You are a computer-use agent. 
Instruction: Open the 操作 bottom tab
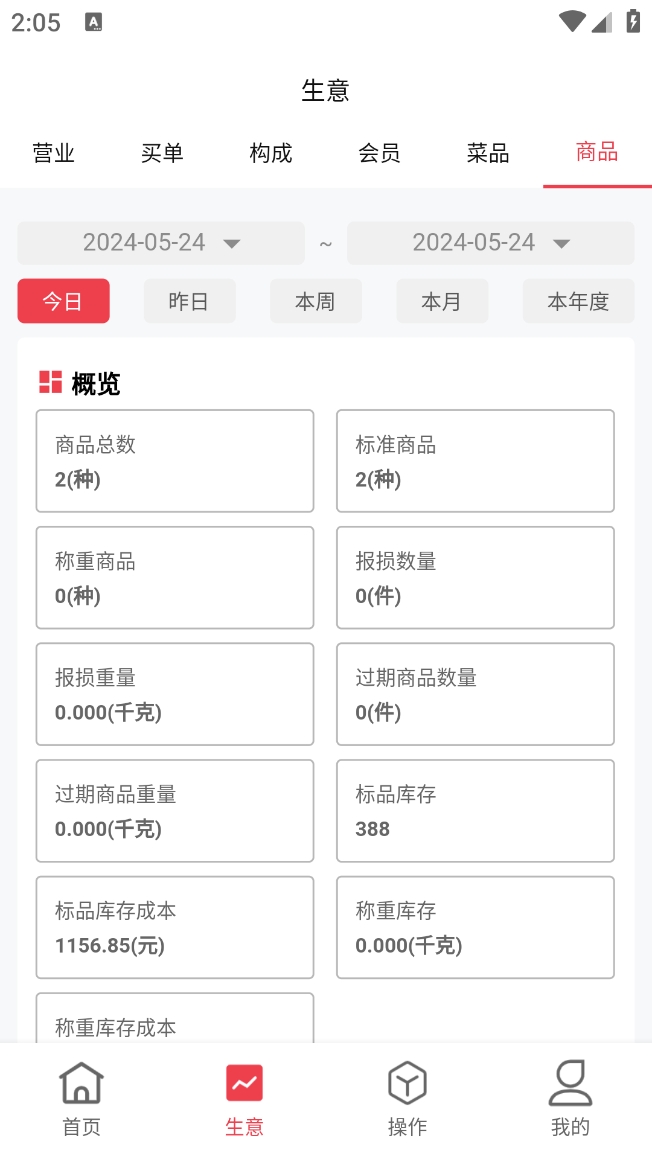[407, 1100]
